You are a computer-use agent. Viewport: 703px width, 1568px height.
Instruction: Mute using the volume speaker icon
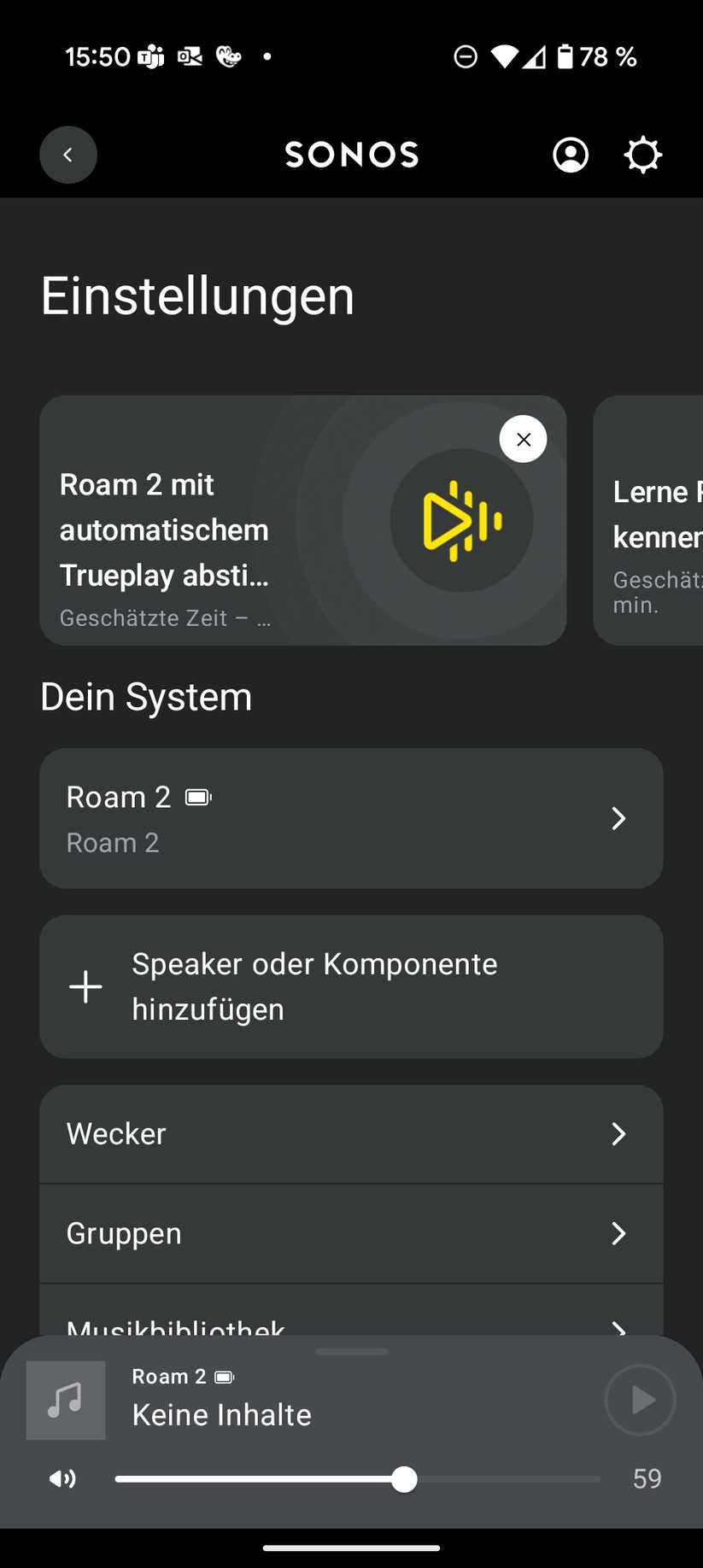(63, 1478)
